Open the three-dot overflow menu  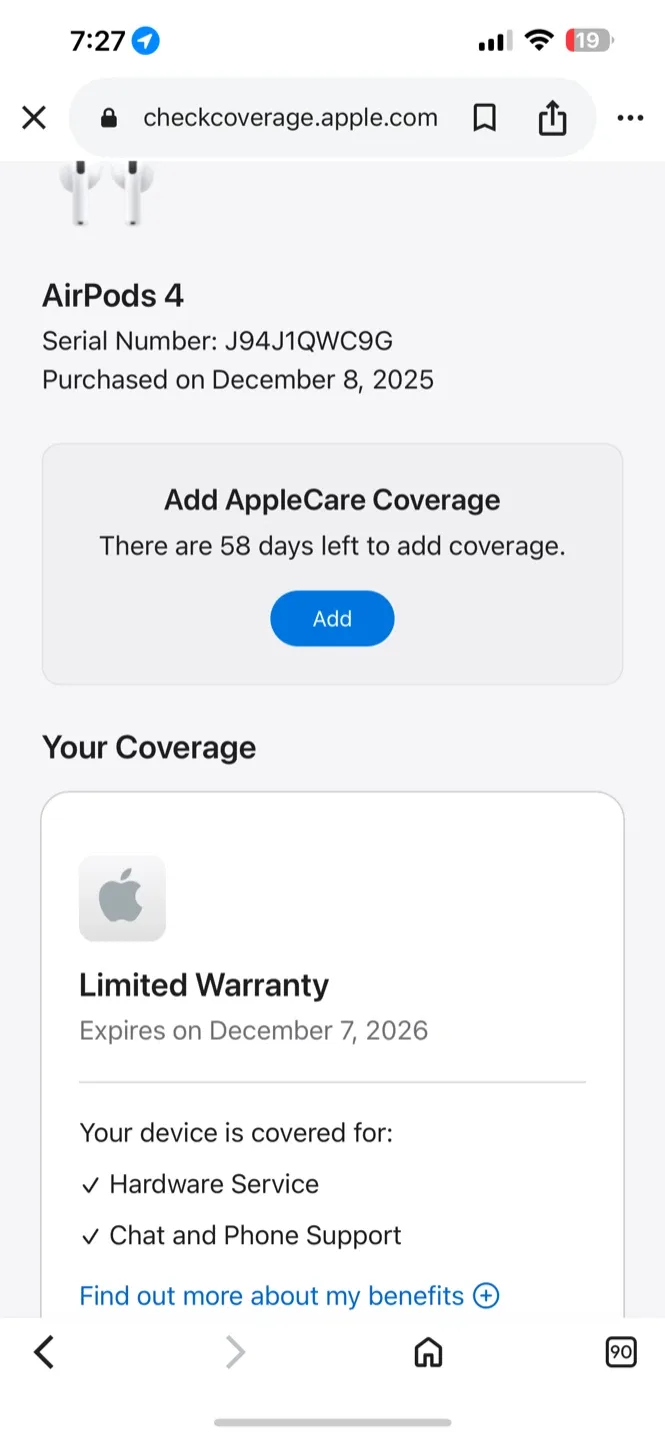pos(630,118)
